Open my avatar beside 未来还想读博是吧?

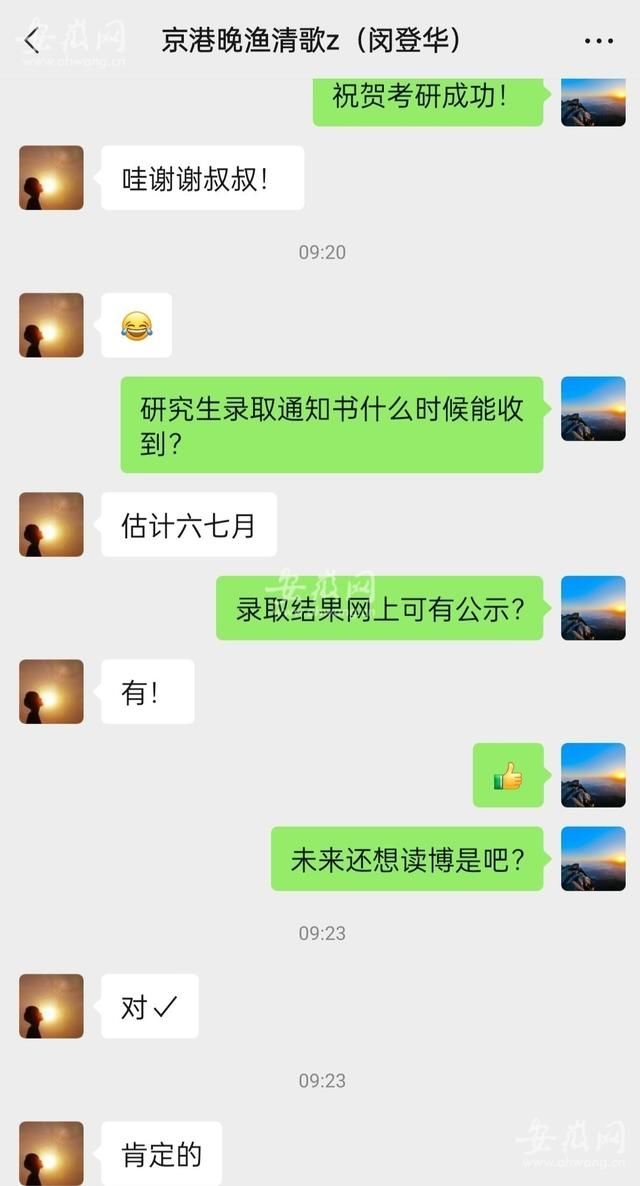[x=593, y=858]
